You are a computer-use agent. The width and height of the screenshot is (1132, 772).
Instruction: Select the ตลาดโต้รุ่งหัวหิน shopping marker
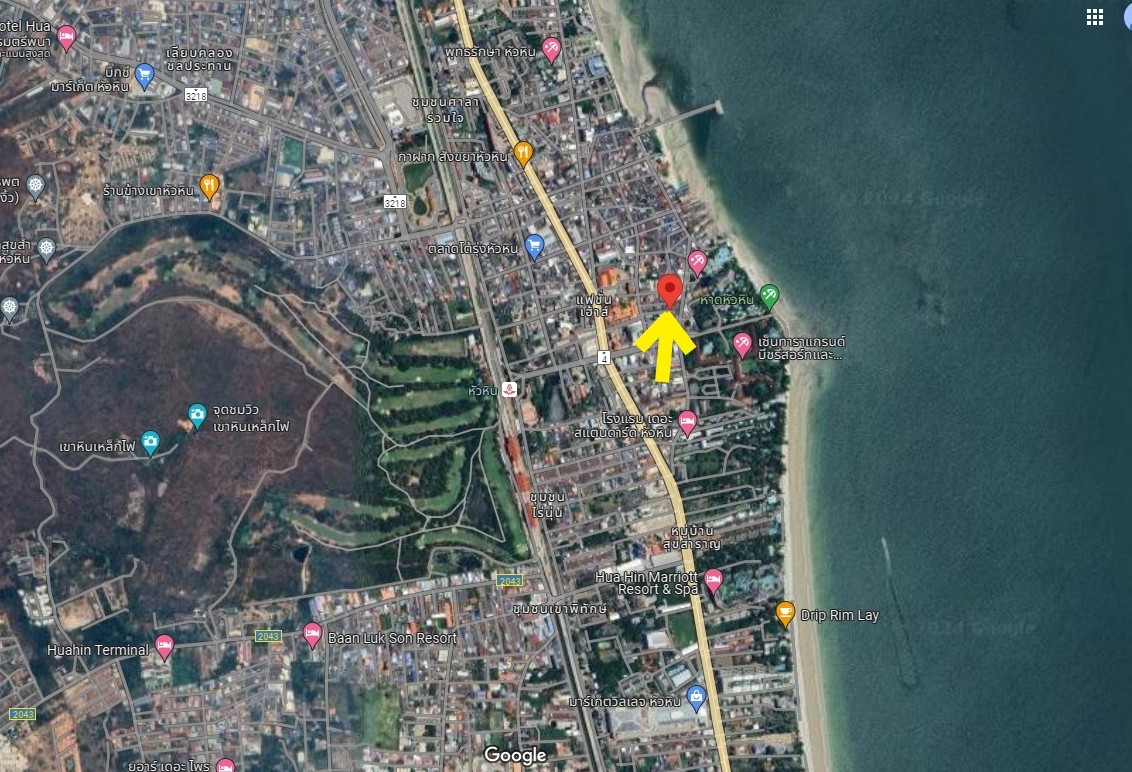[534, 244]
